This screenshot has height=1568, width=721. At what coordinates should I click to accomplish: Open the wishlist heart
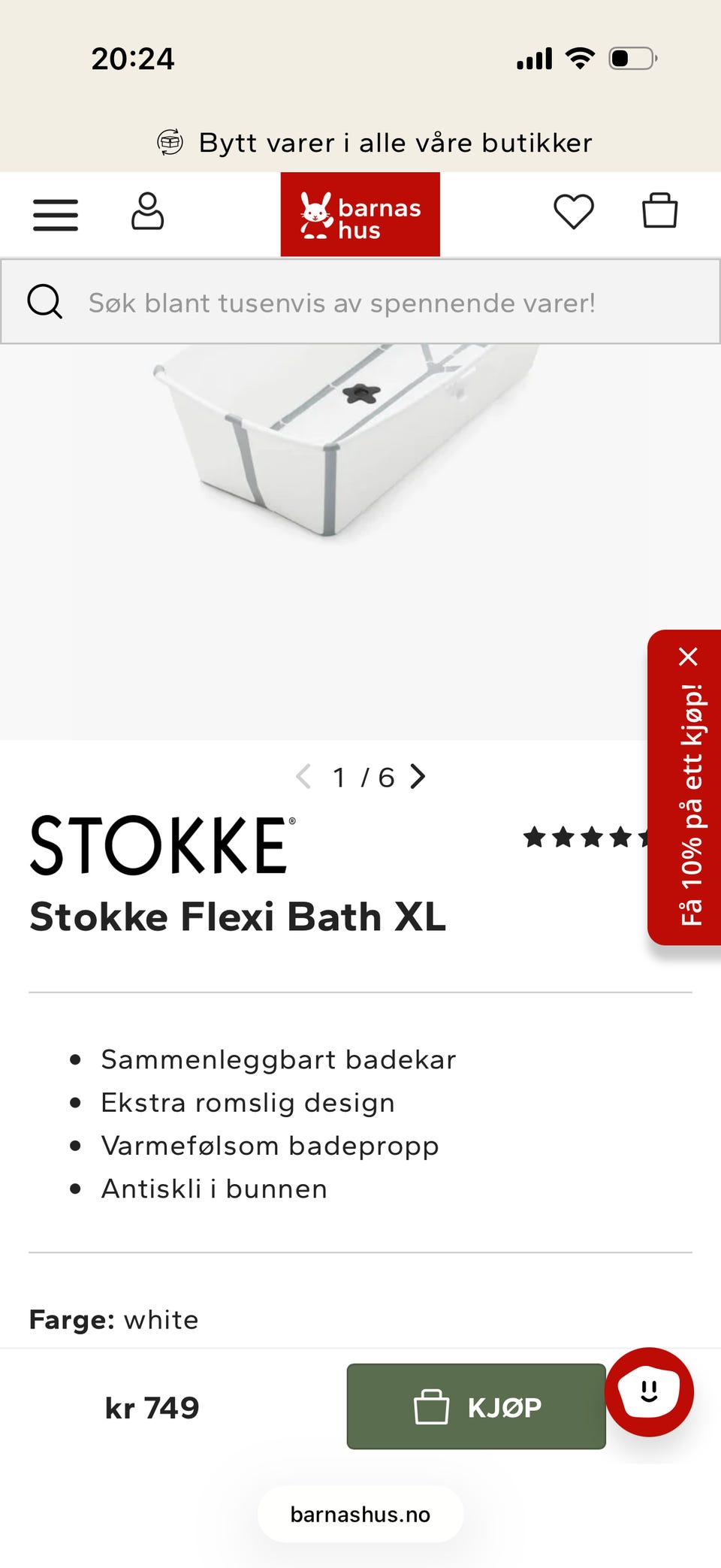point(574,211)
